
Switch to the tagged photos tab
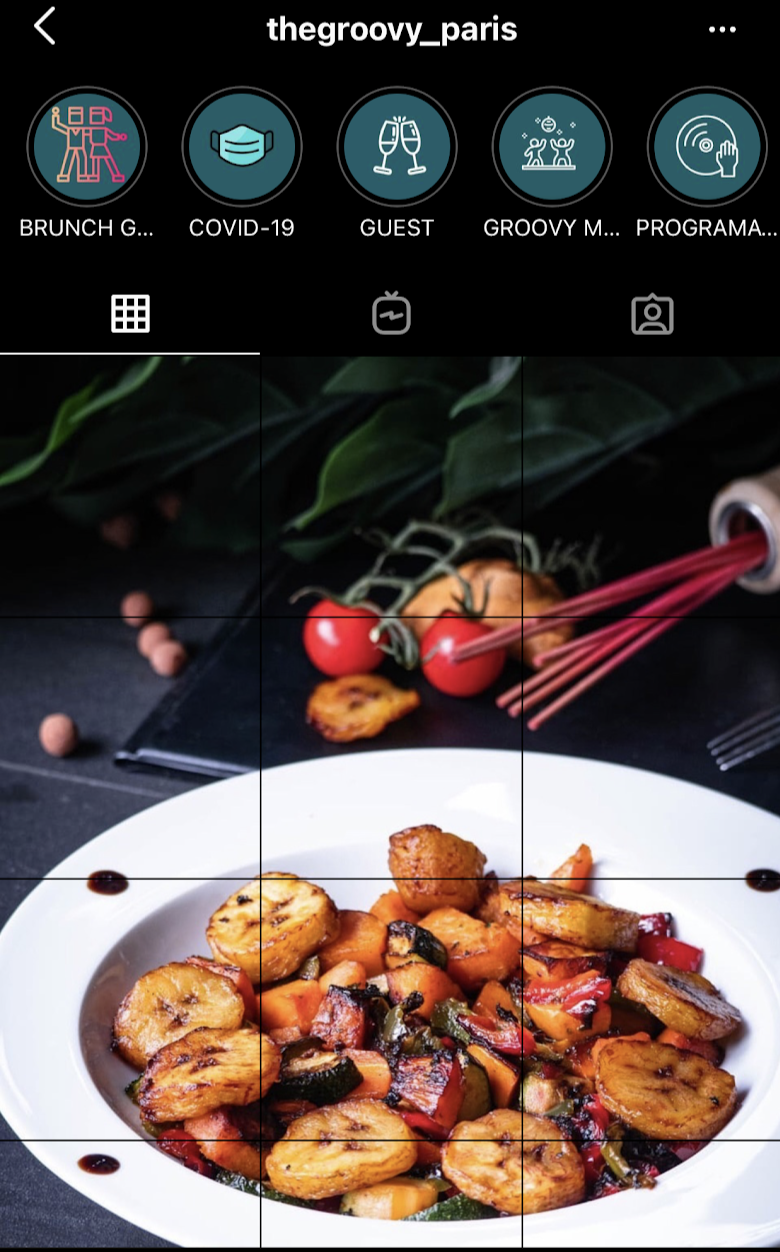(x=652, y=314)
